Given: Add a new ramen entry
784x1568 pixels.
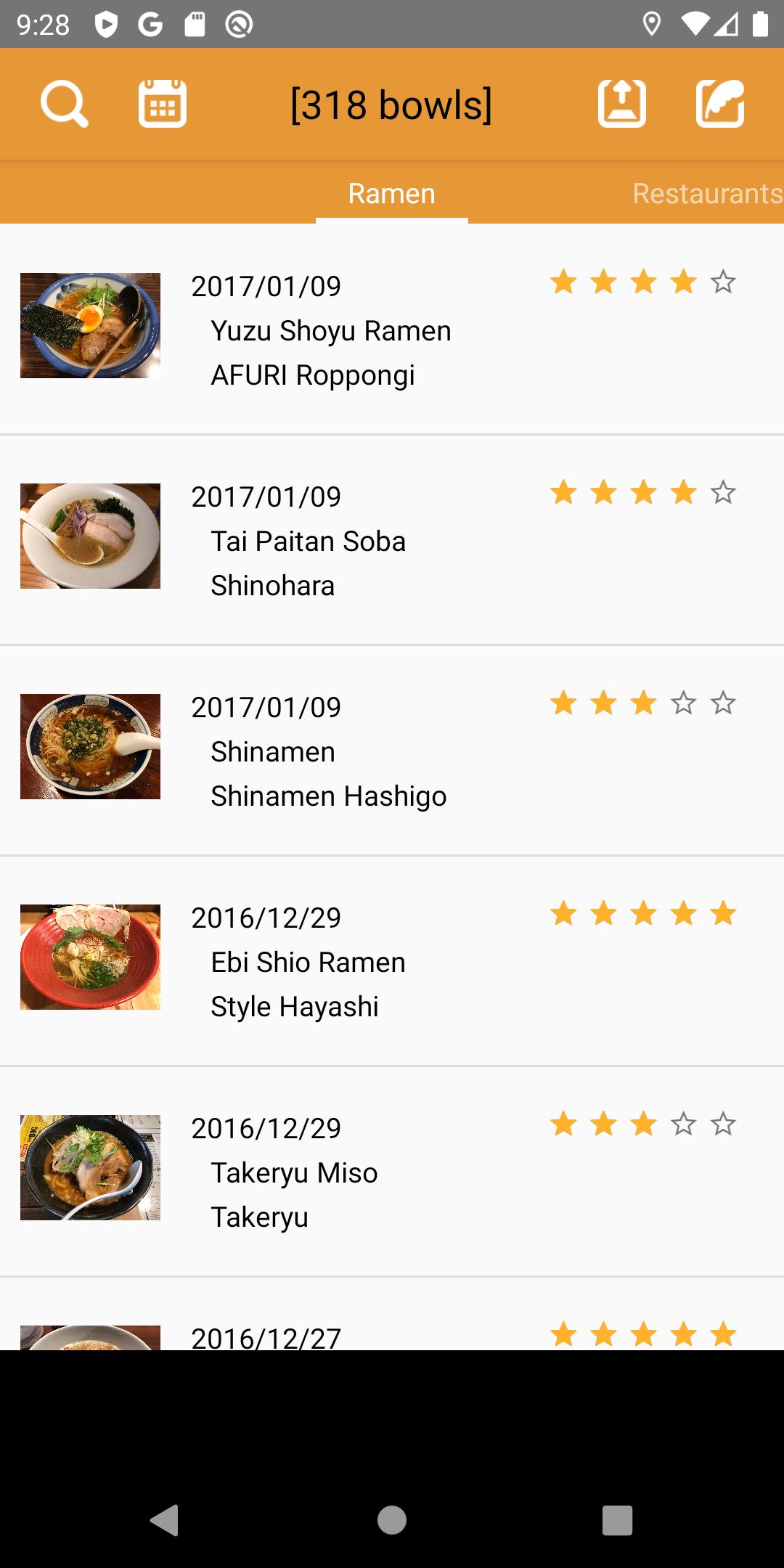Looking at the screenshot, I should coord(720,104).
